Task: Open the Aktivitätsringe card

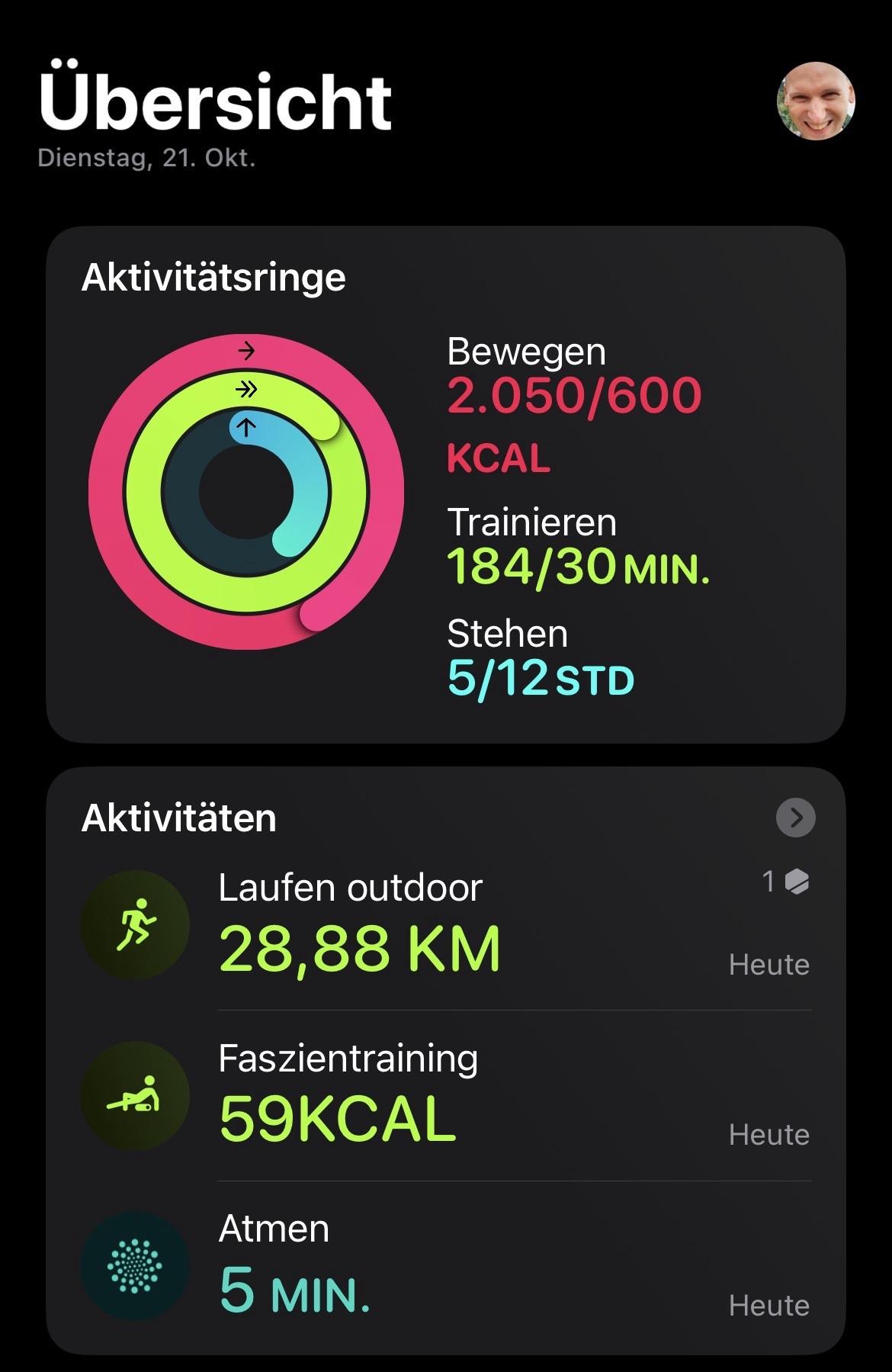Action: click(x=445, y=484)
